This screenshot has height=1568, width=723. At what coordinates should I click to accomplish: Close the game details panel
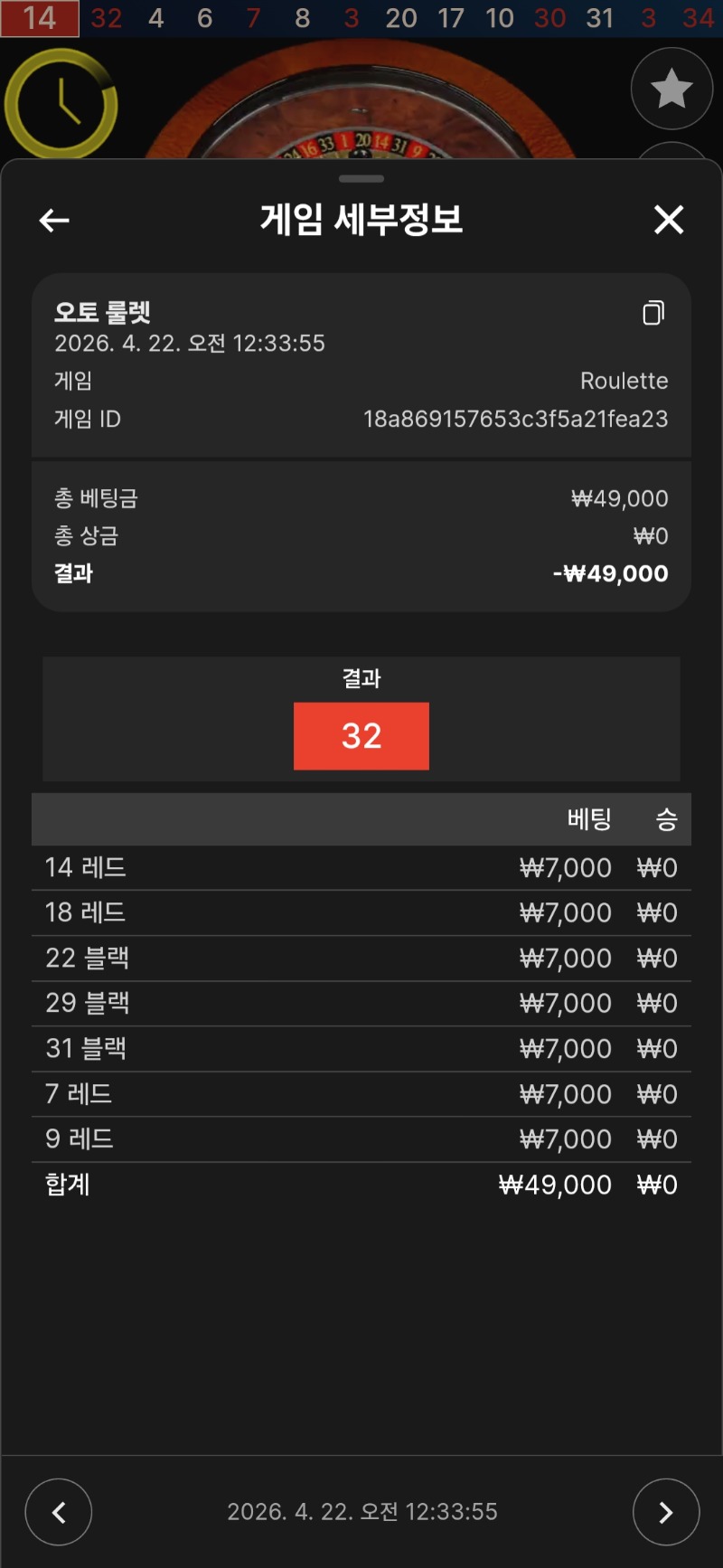[x=668, y=220]
